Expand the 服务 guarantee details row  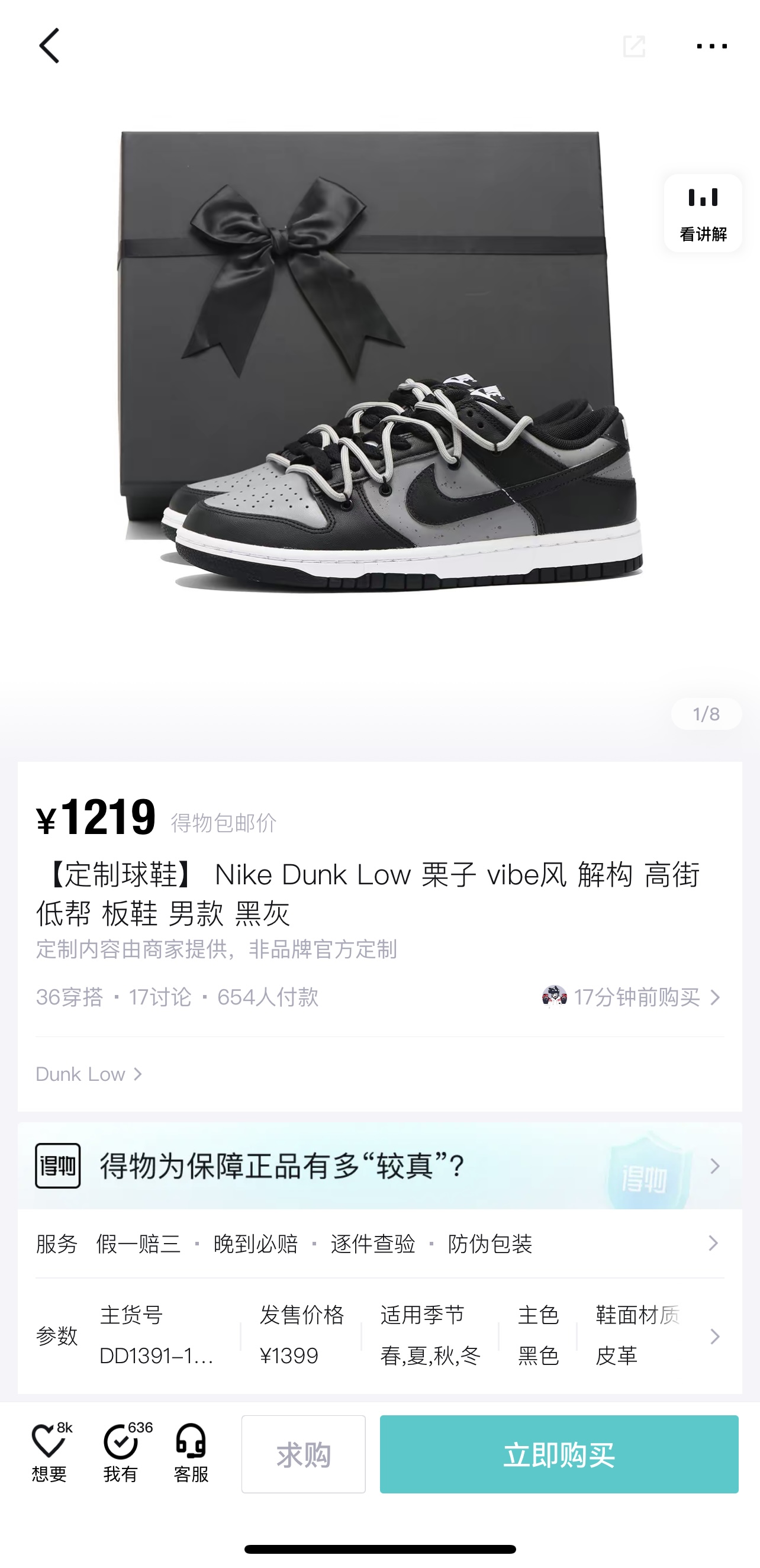(x=379, y=1244)
